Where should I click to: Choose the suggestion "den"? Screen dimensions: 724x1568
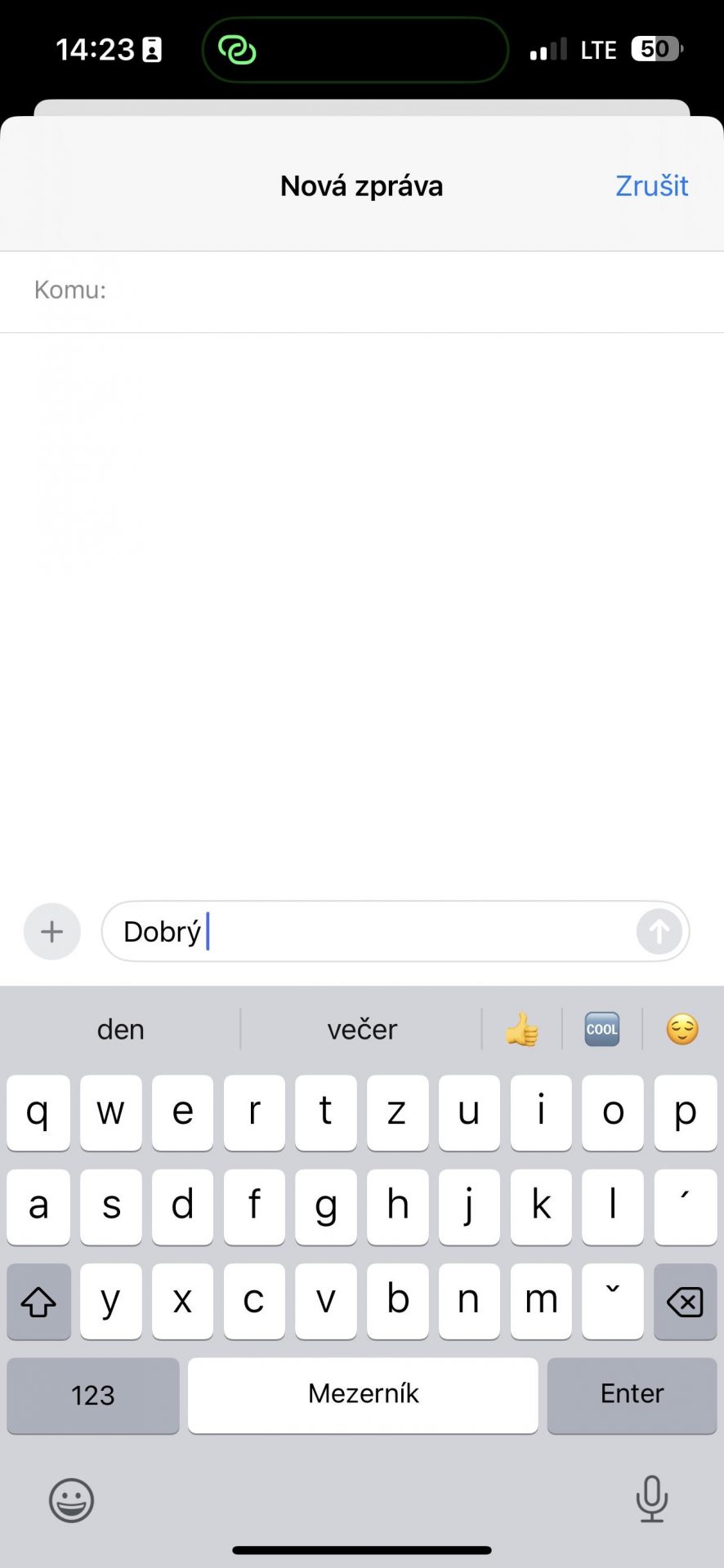click(121, 1030)
